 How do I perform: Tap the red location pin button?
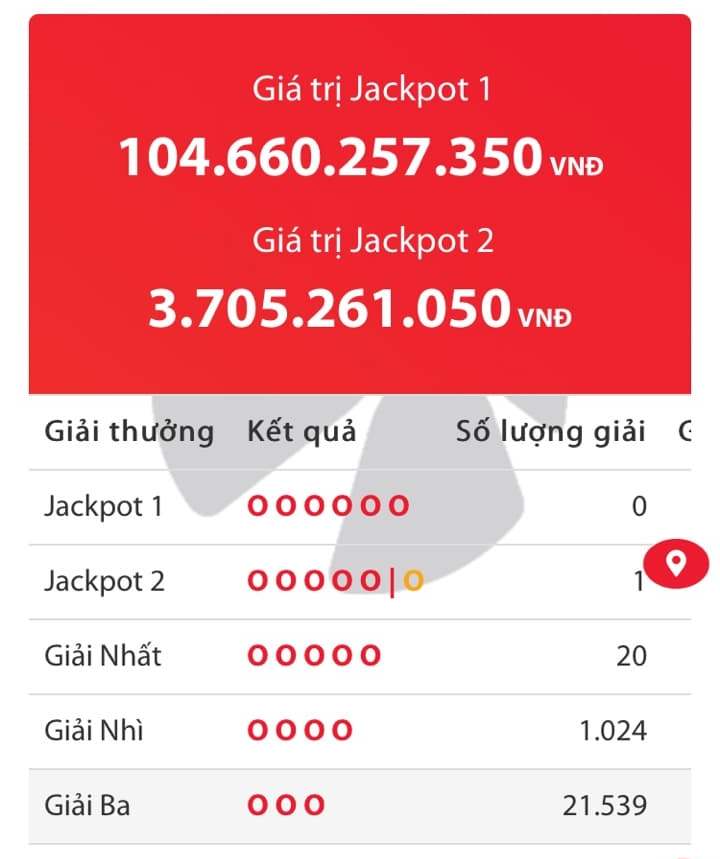pyautogui.click(x=676, y=564)
